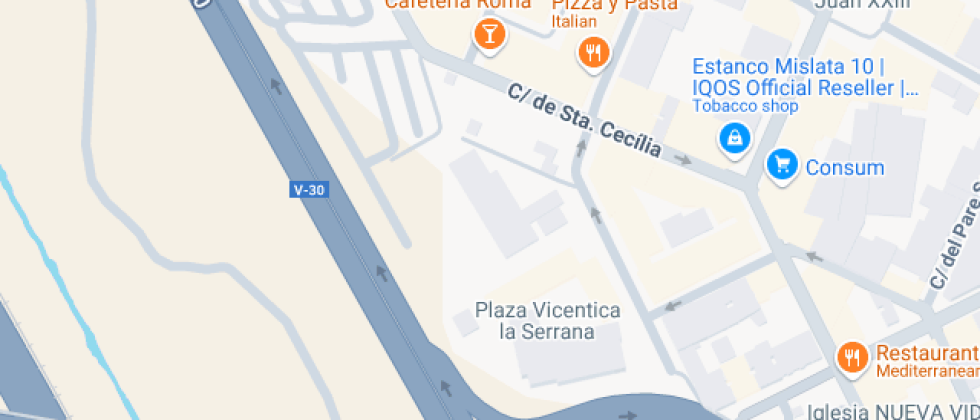Select Estanco Mislata 10 tobacco shop marker
The width and height of the screenshot is (980, 420).
[734, 138]
